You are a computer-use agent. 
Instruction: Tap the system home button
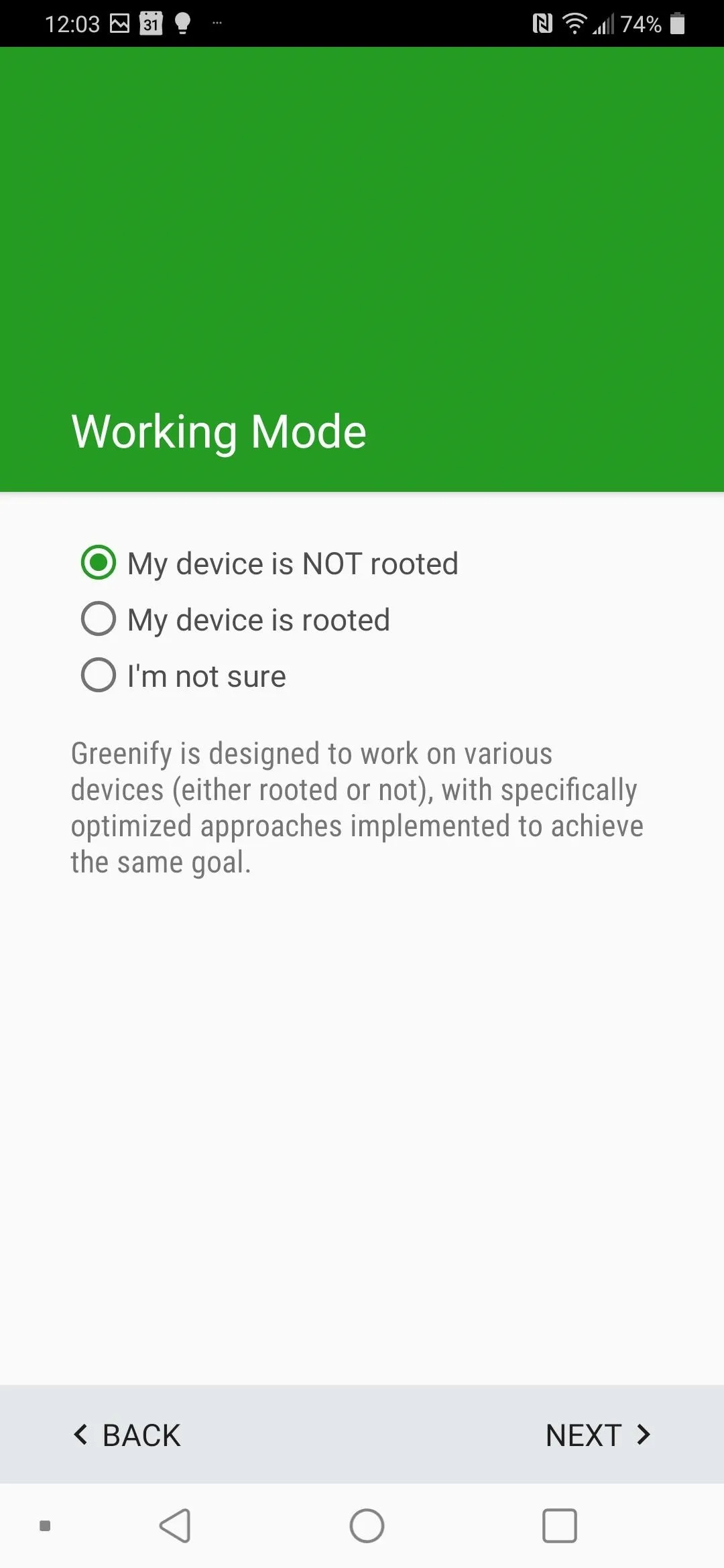pos(367,1526)
